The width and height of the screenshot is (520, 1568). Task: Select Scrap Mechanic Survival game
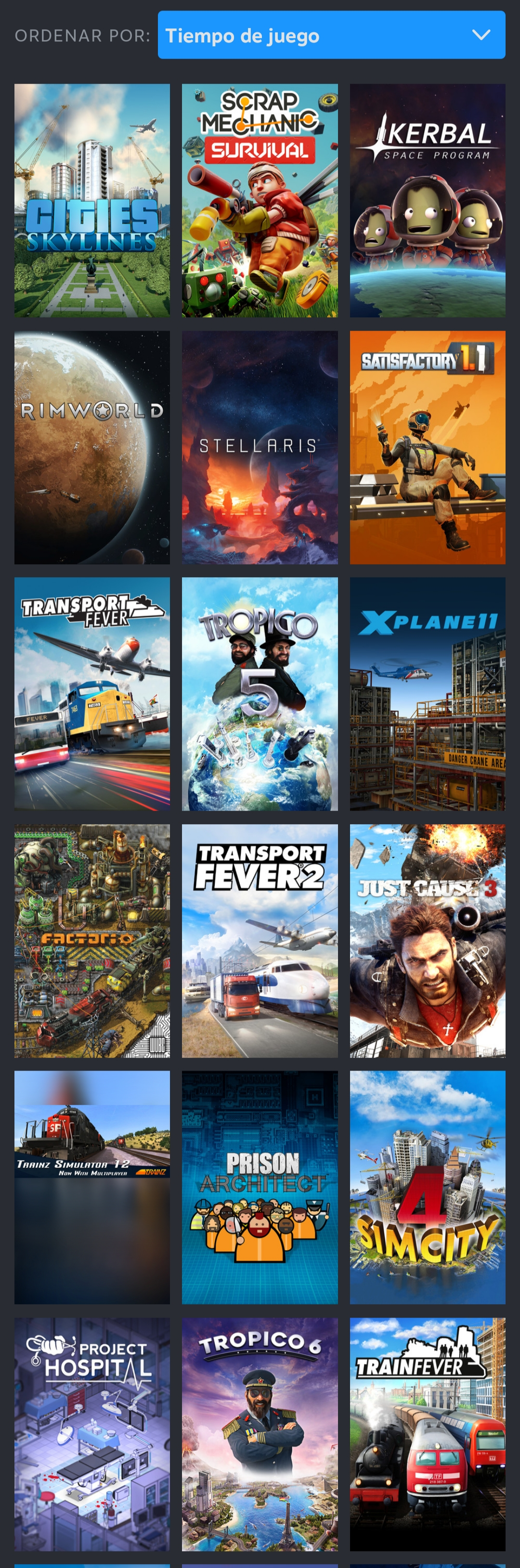260,200
